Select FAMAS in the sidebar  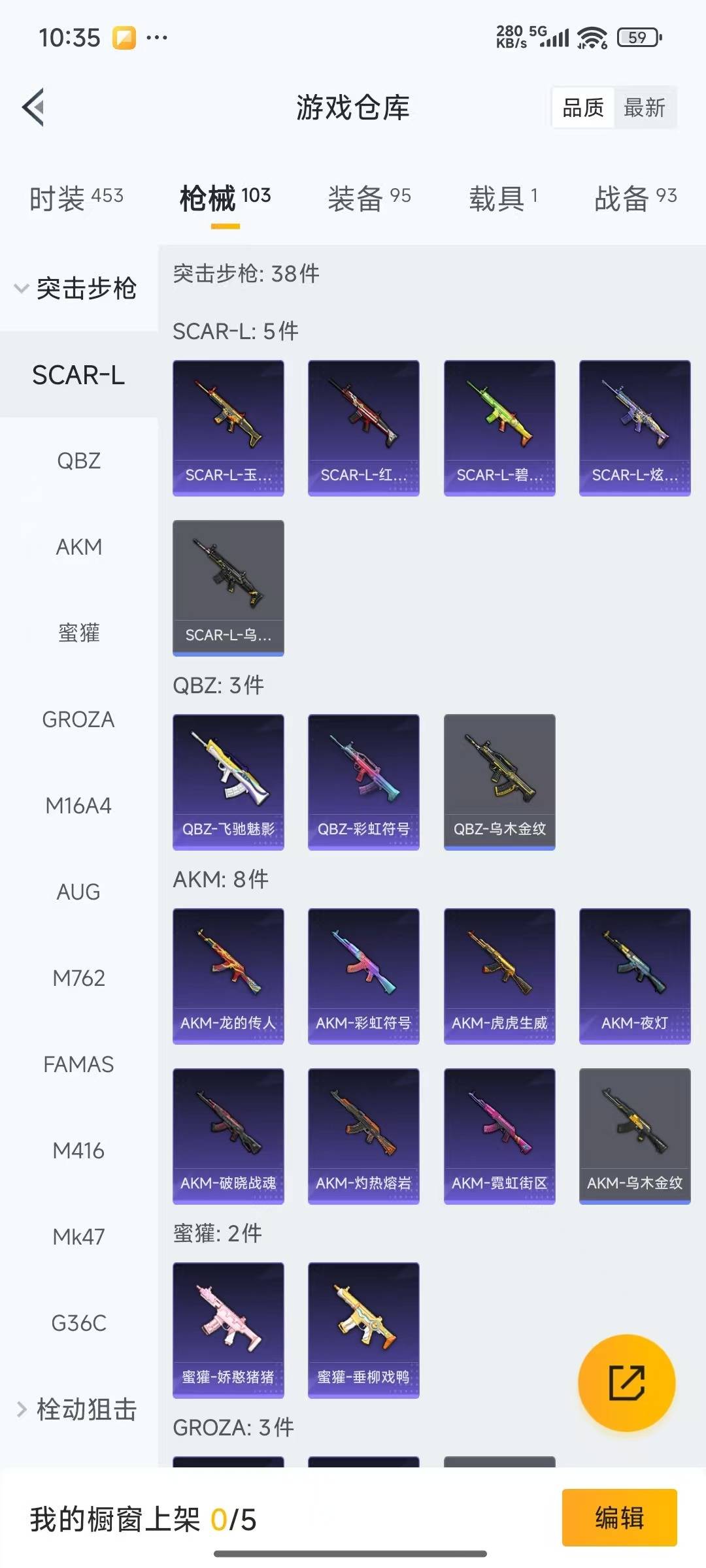pos(78,1064)
